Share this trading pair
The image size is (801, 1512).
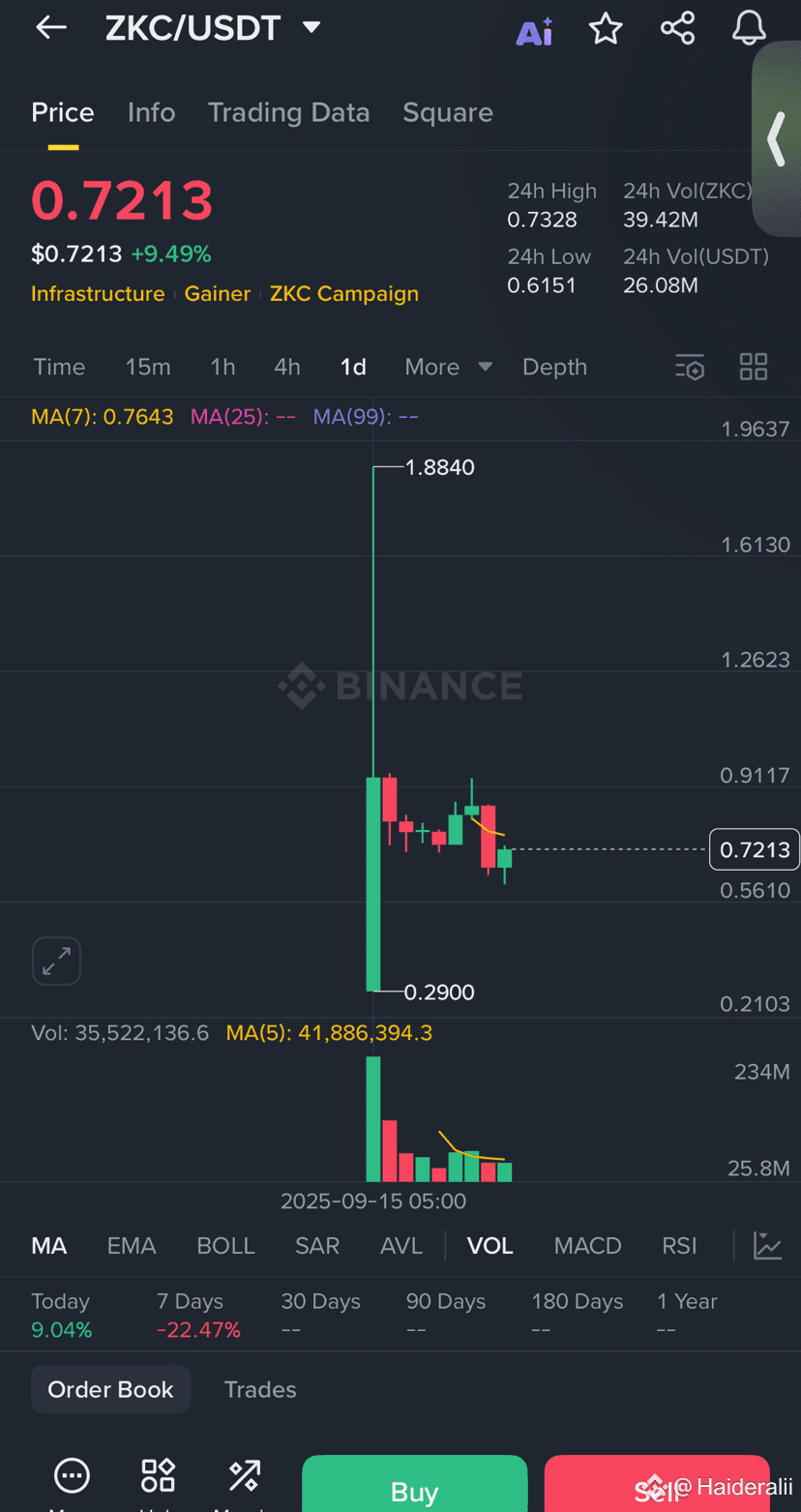point(678,28)
